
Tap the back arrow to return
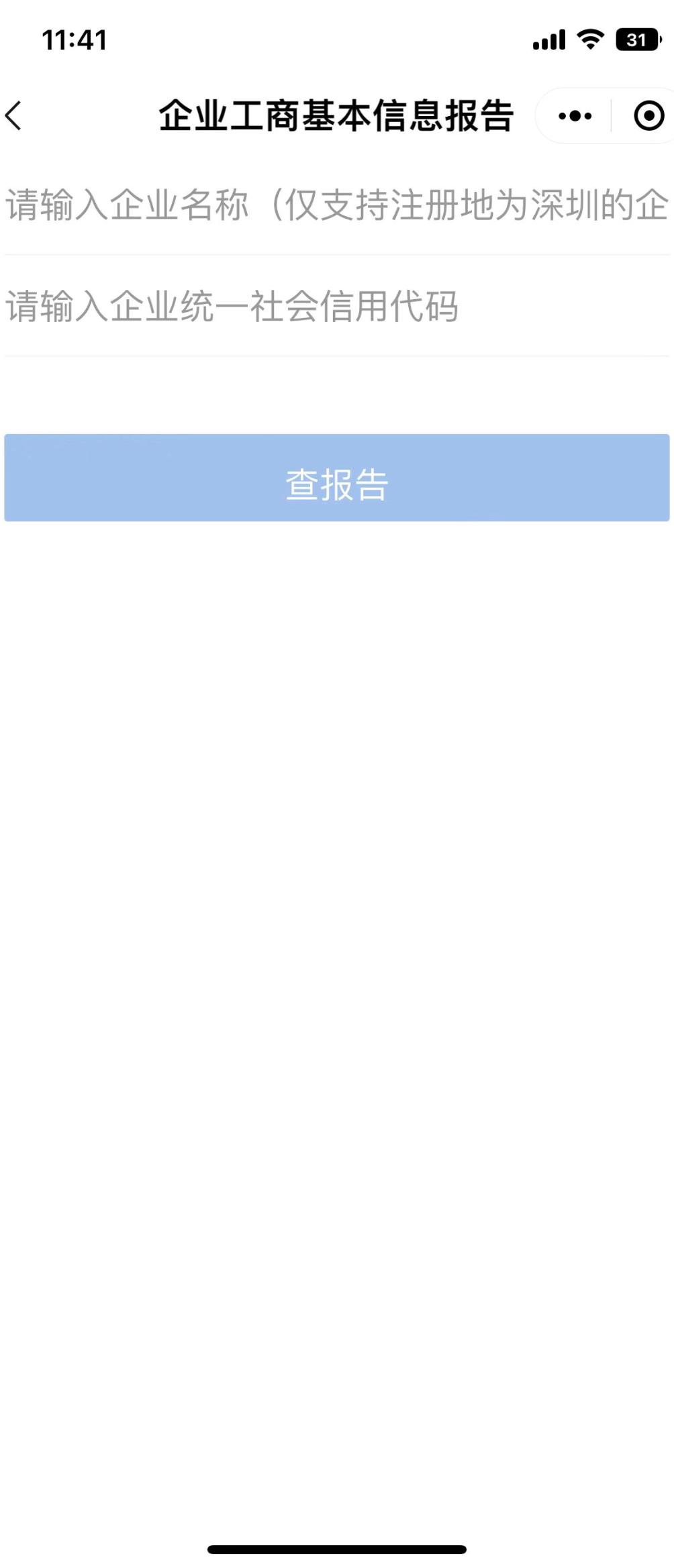[x=15, y=115]
